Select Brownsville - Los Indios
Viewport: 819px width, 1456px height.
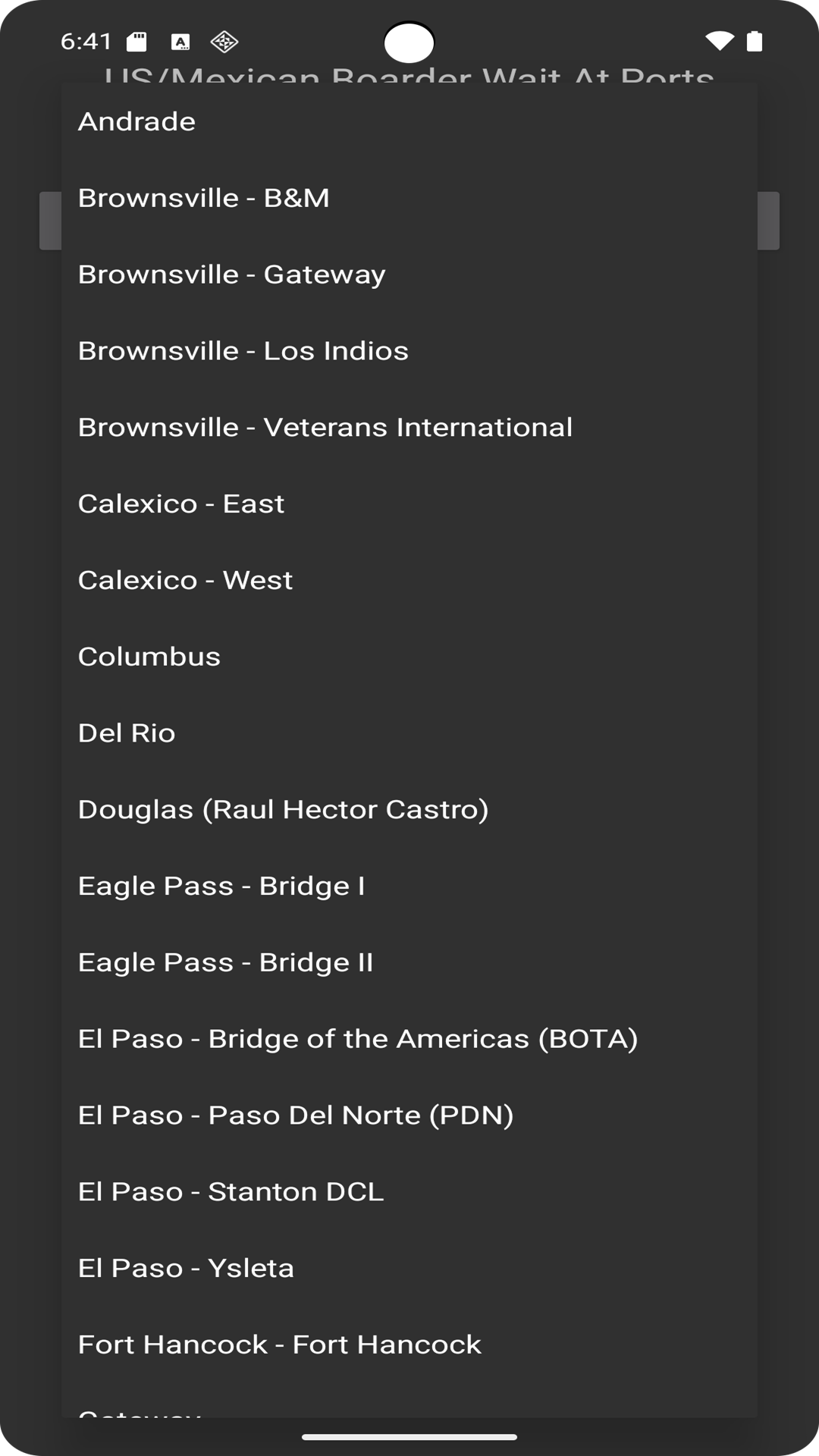pos(409,351)
